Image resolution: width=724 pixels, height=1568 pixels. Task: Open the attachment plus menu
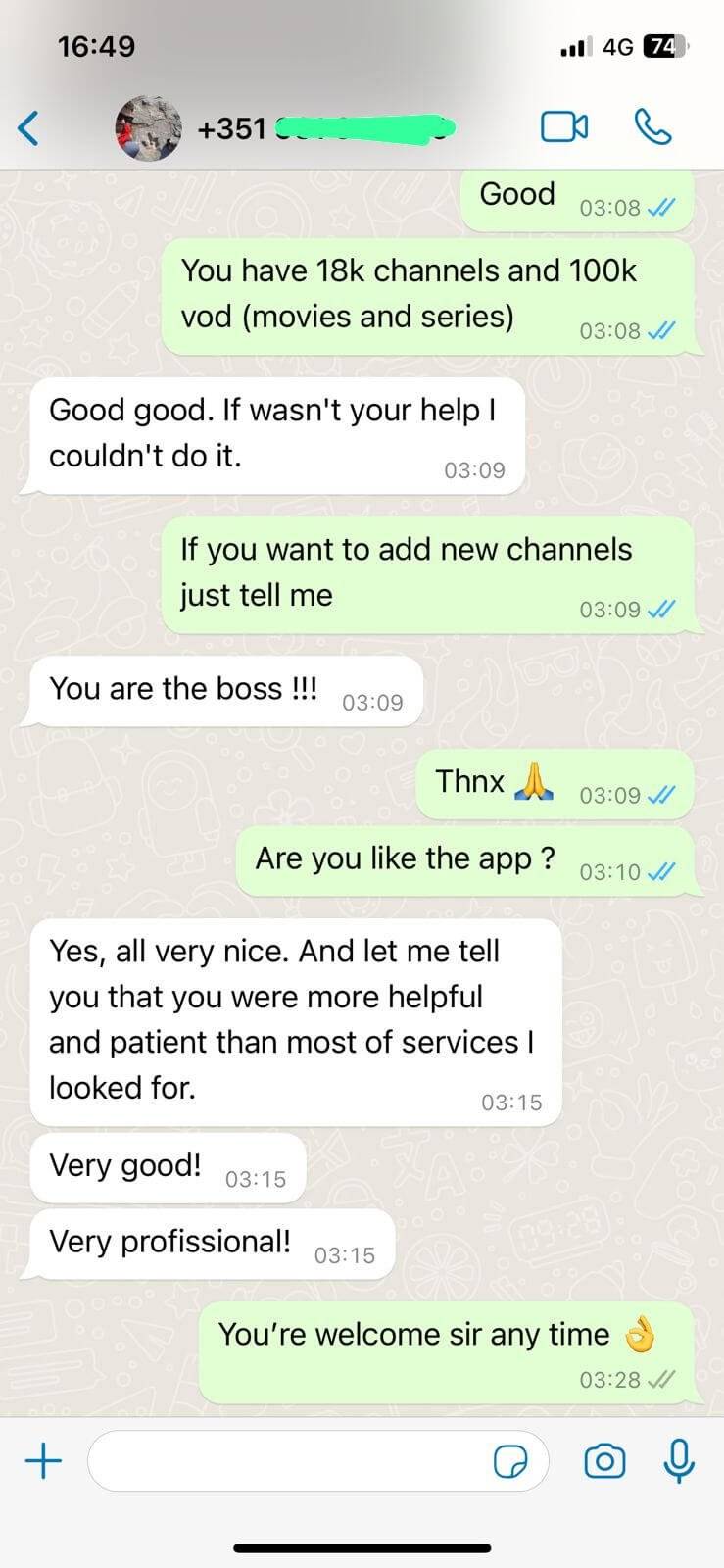point(43,1461)
